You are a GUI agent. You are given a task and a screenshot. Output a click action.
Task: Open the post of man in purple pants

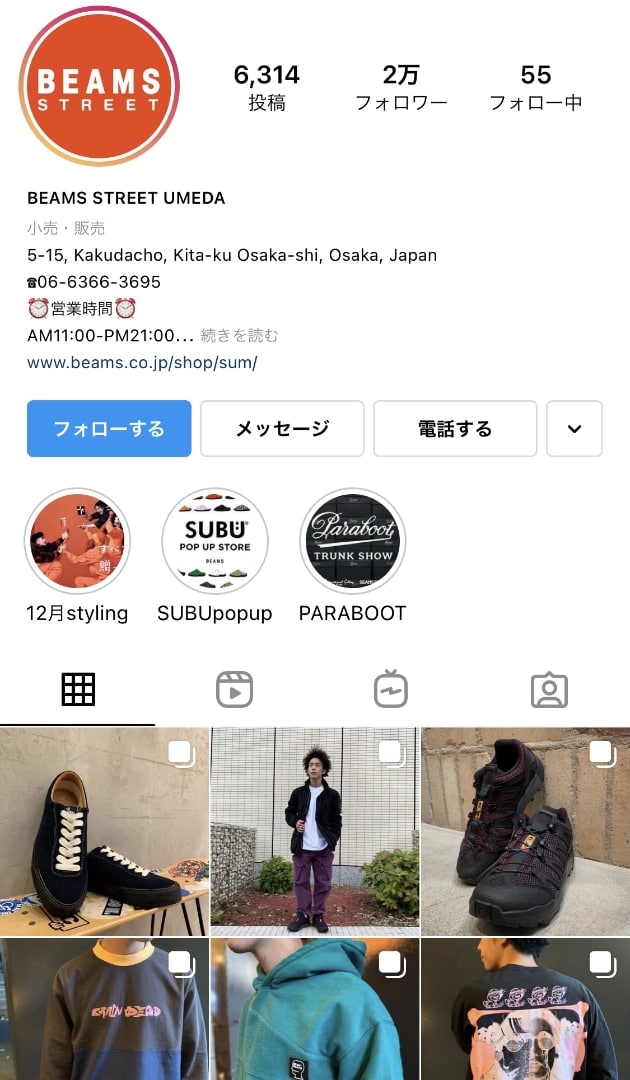315,831
